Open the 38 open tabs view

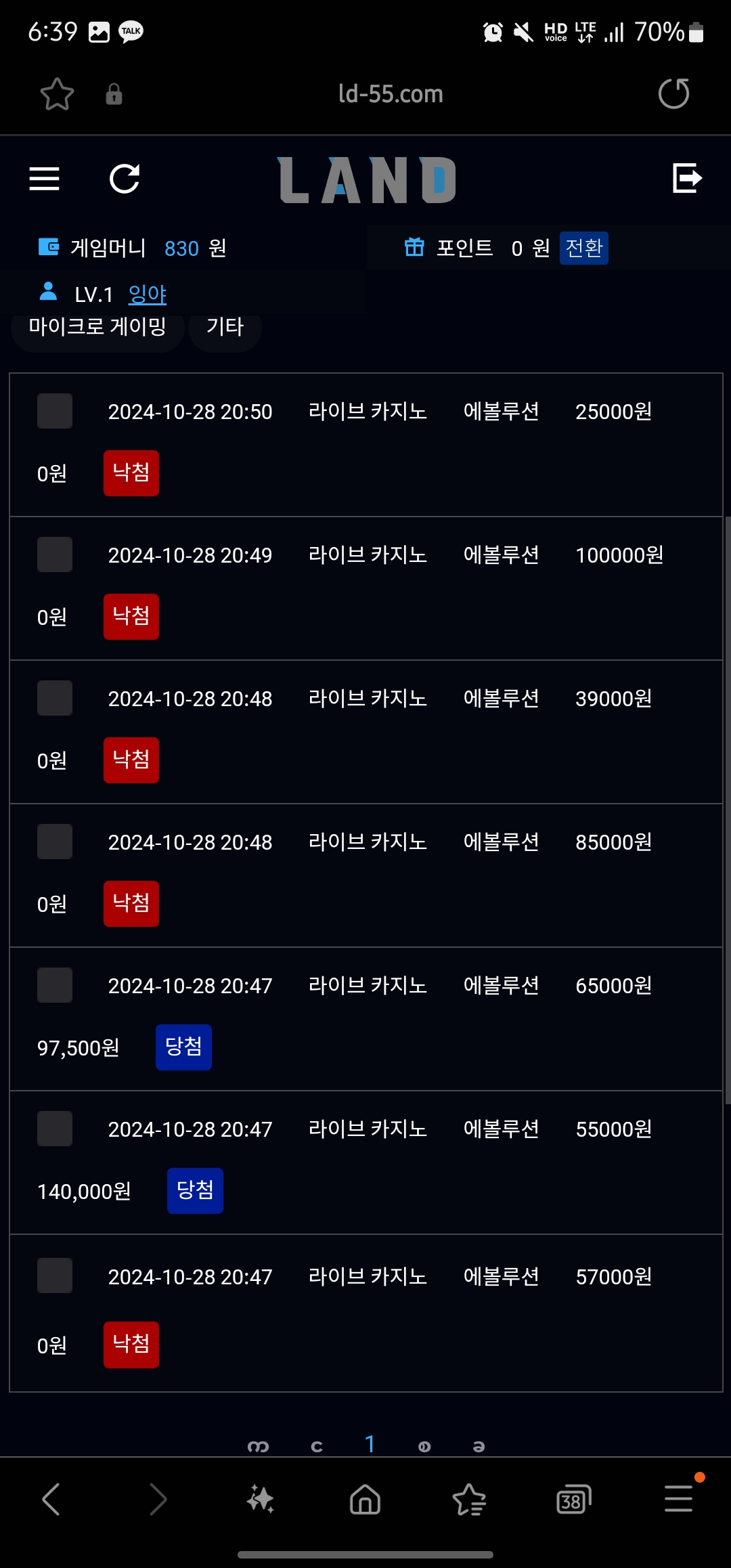tap(574, 1500)
